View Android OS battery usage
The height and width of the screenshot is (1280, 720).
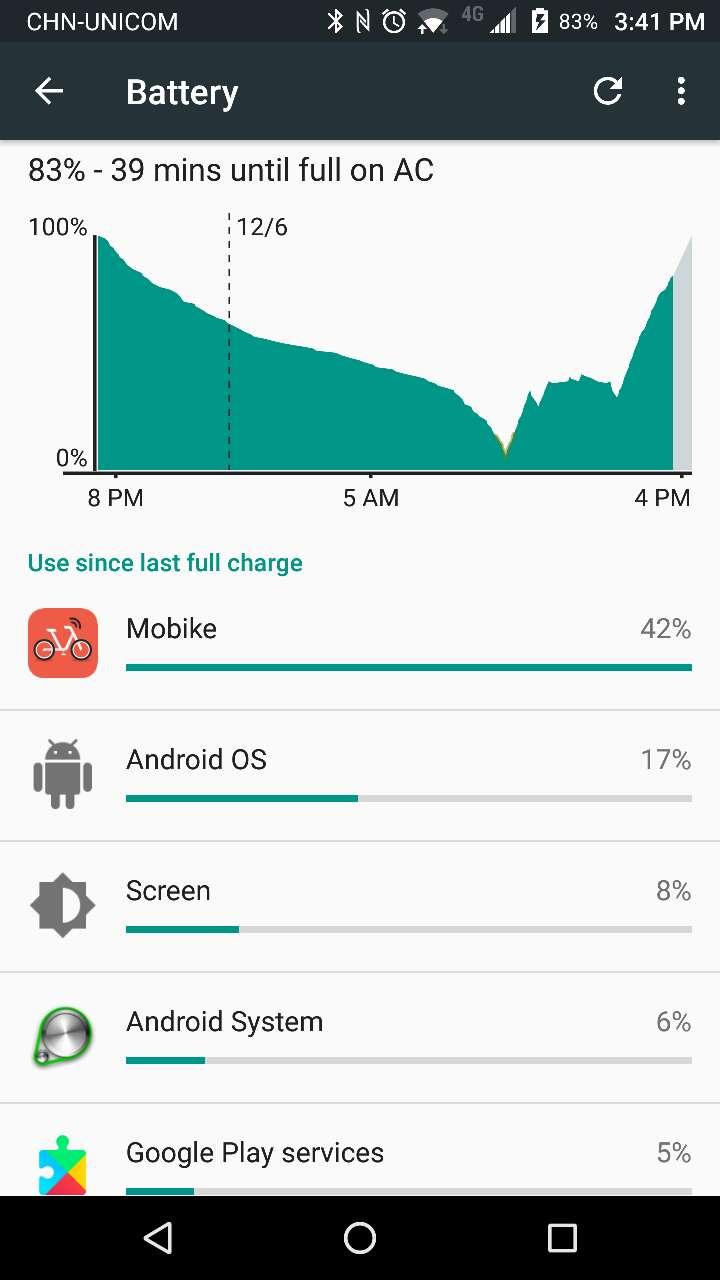point(360,775)
